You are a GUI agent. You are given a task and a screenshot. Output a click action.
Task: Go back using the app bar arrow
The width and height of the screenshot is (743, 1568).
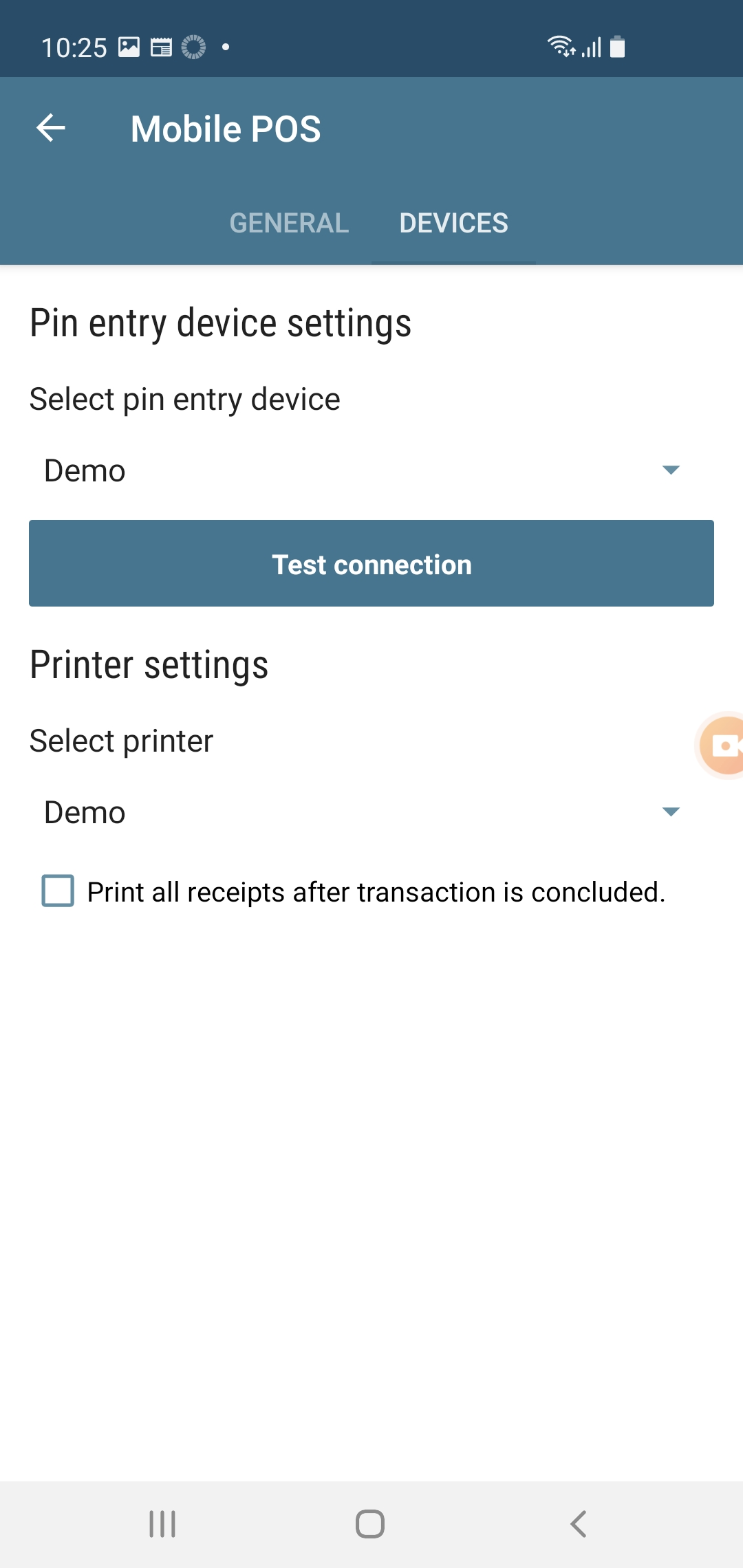coord(51,128)
